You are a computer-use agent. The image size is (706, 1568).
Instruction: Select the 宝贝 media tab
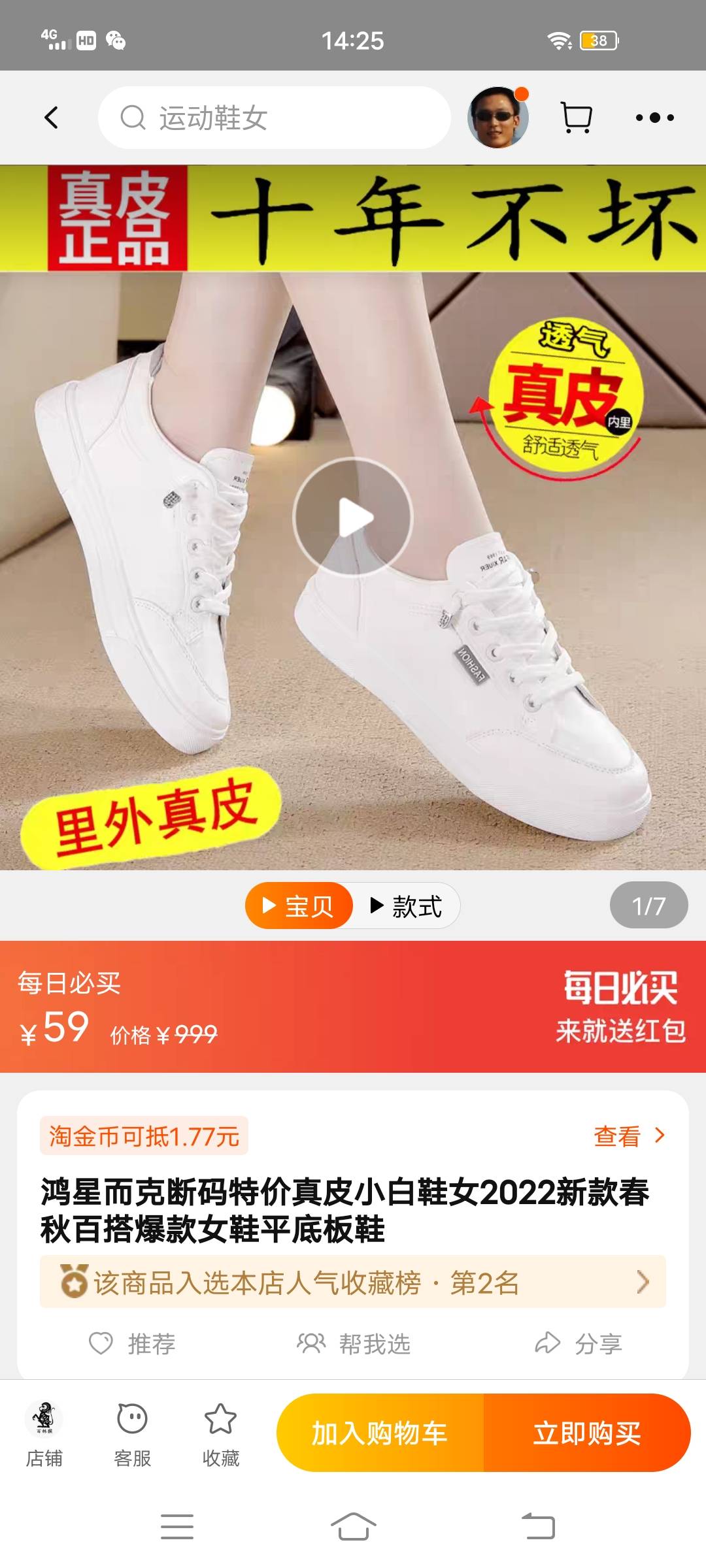point(299,906)
